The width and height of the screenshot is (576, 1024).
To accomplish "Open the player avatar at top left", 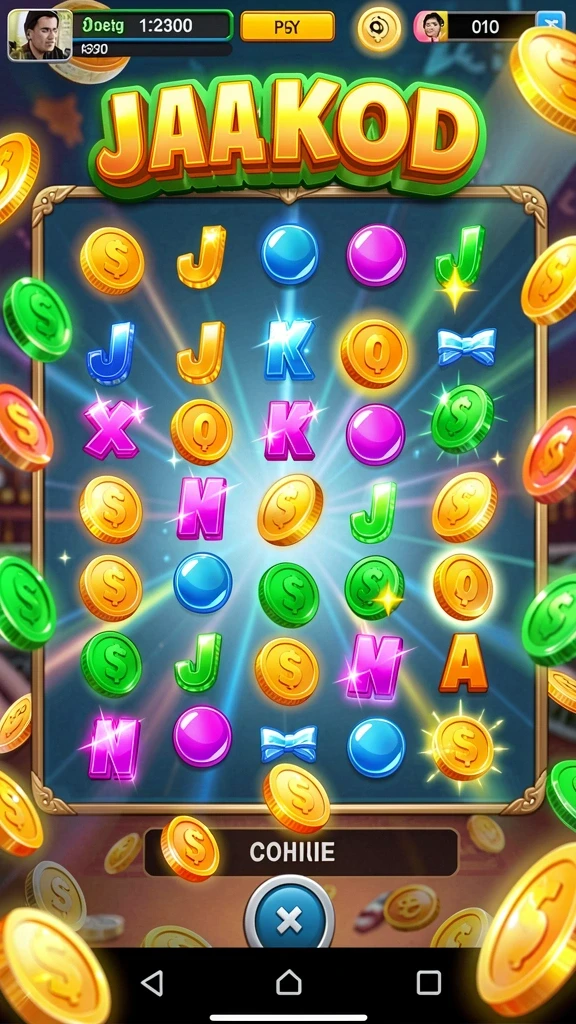I will coord(39,35).
